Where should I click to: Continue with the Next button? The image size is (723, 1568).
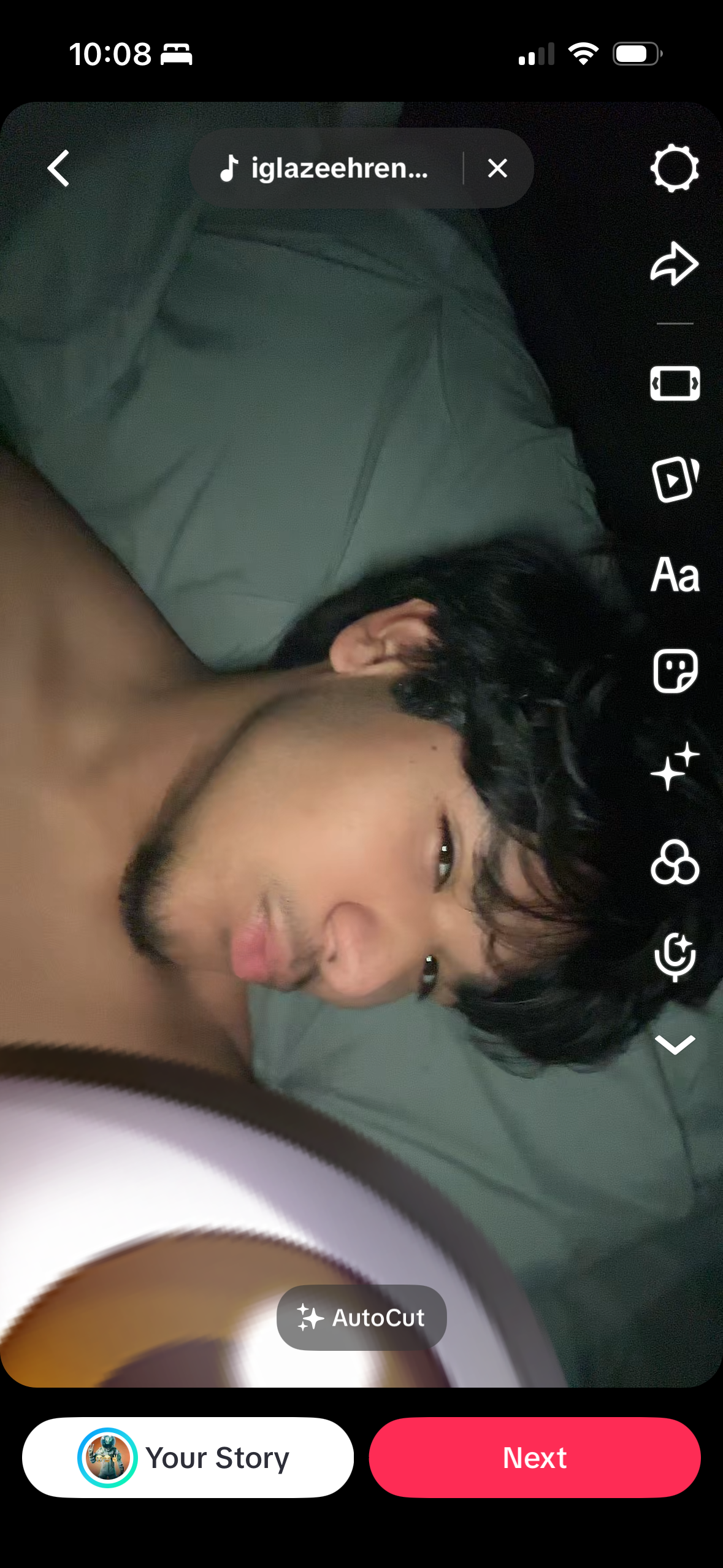pos(534,1457)
